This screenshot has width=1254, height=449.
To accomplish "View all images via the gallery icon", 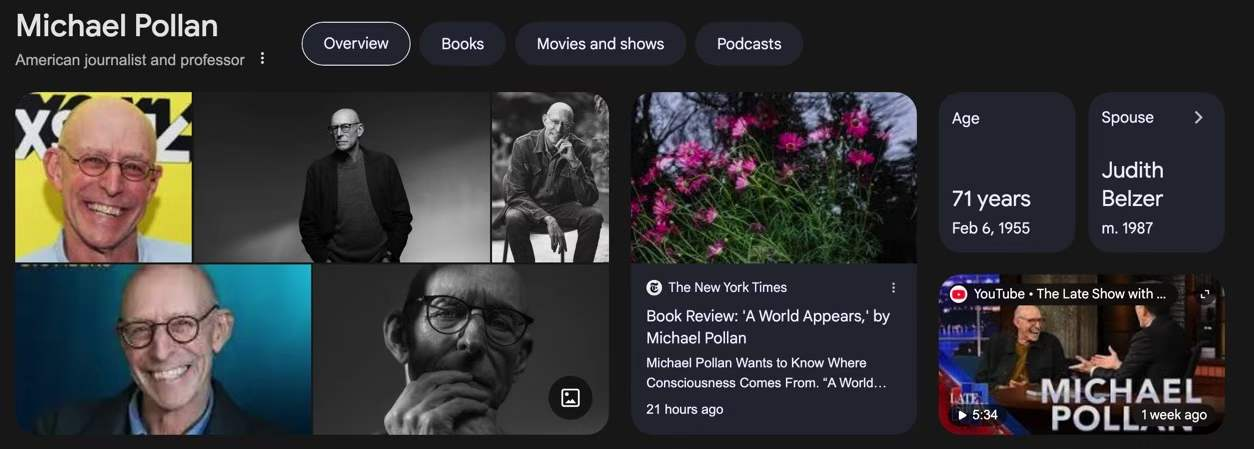I will coord(570,398).
